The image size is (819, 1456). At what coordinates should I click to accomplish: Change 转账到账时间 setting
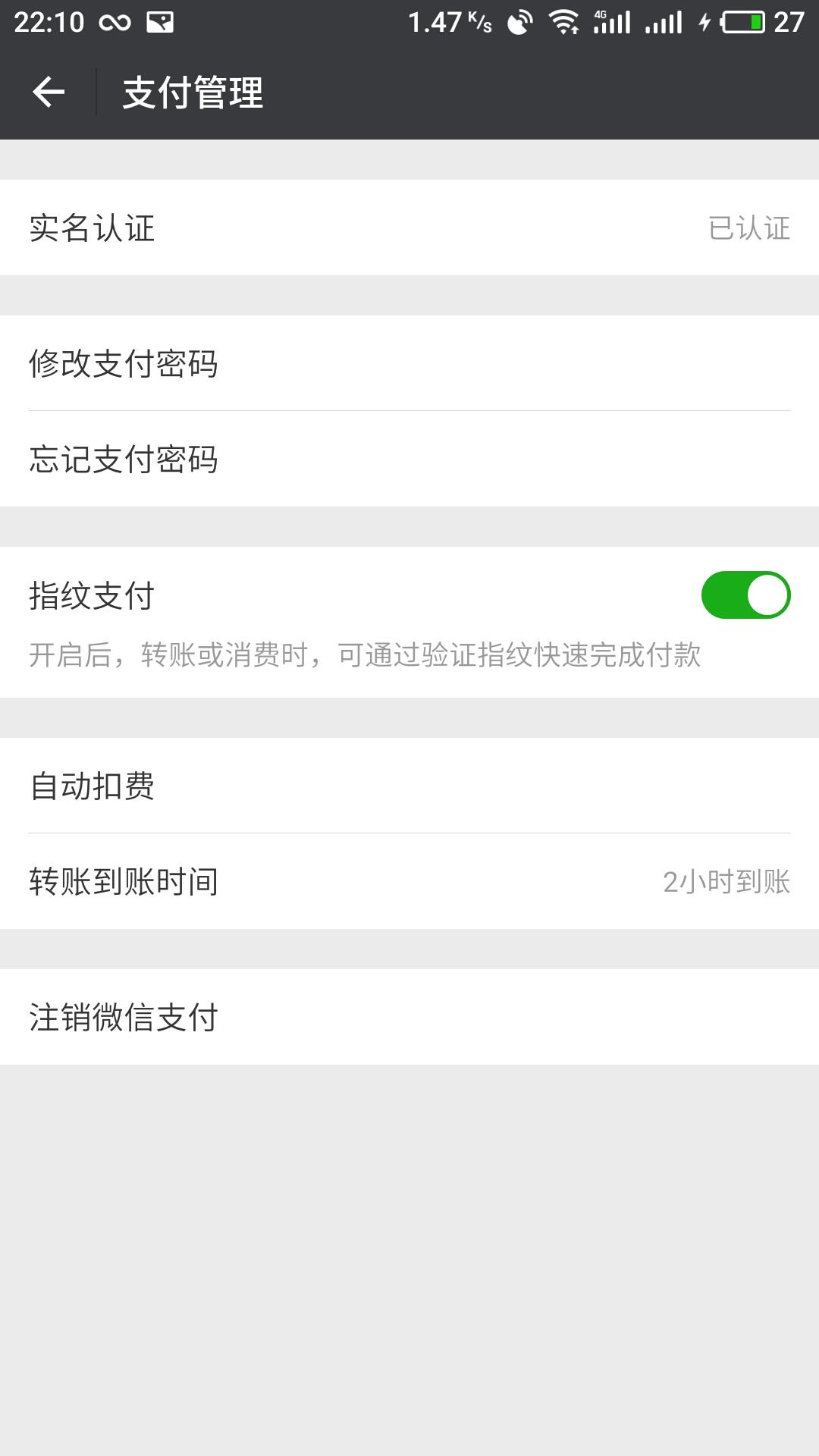point(409,881)
